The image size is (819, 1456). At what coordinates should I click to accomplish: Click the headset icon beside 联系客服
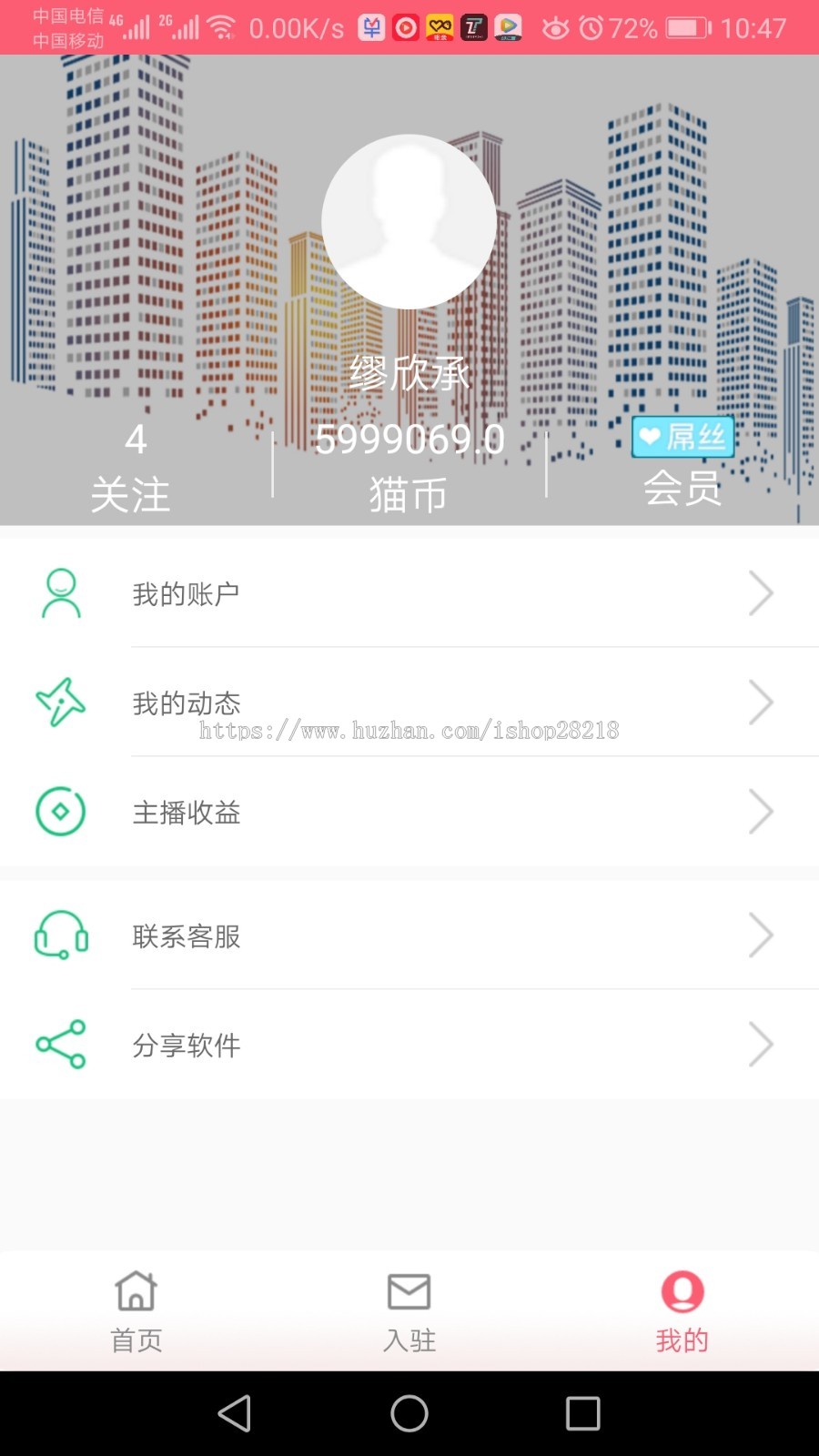(x=60, y=935)
